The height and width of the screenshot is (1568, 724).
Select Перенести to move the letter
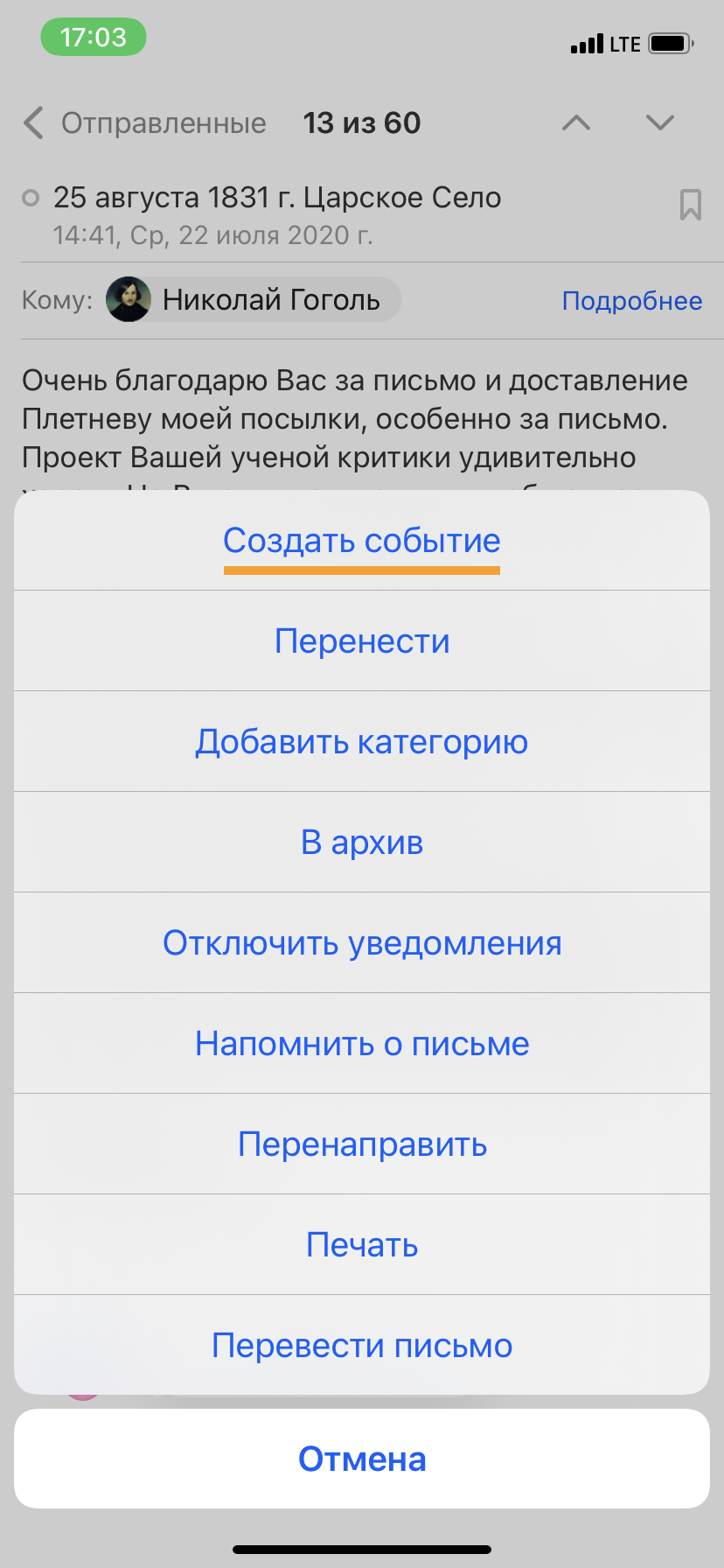point(362,641)
